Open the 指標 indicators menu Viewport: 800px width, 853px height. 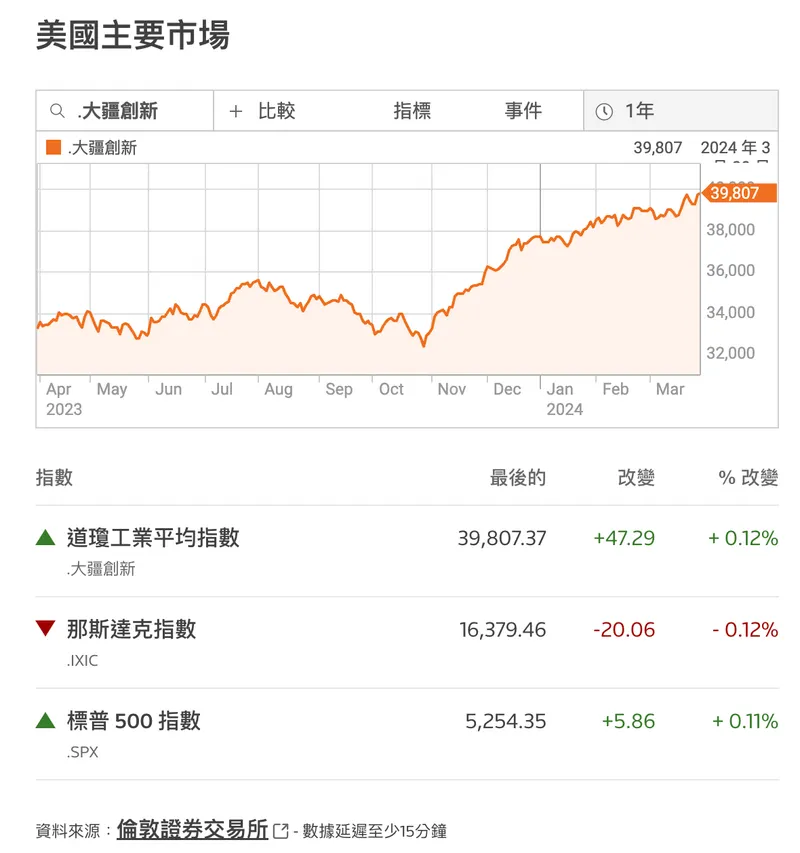[412, 111]
